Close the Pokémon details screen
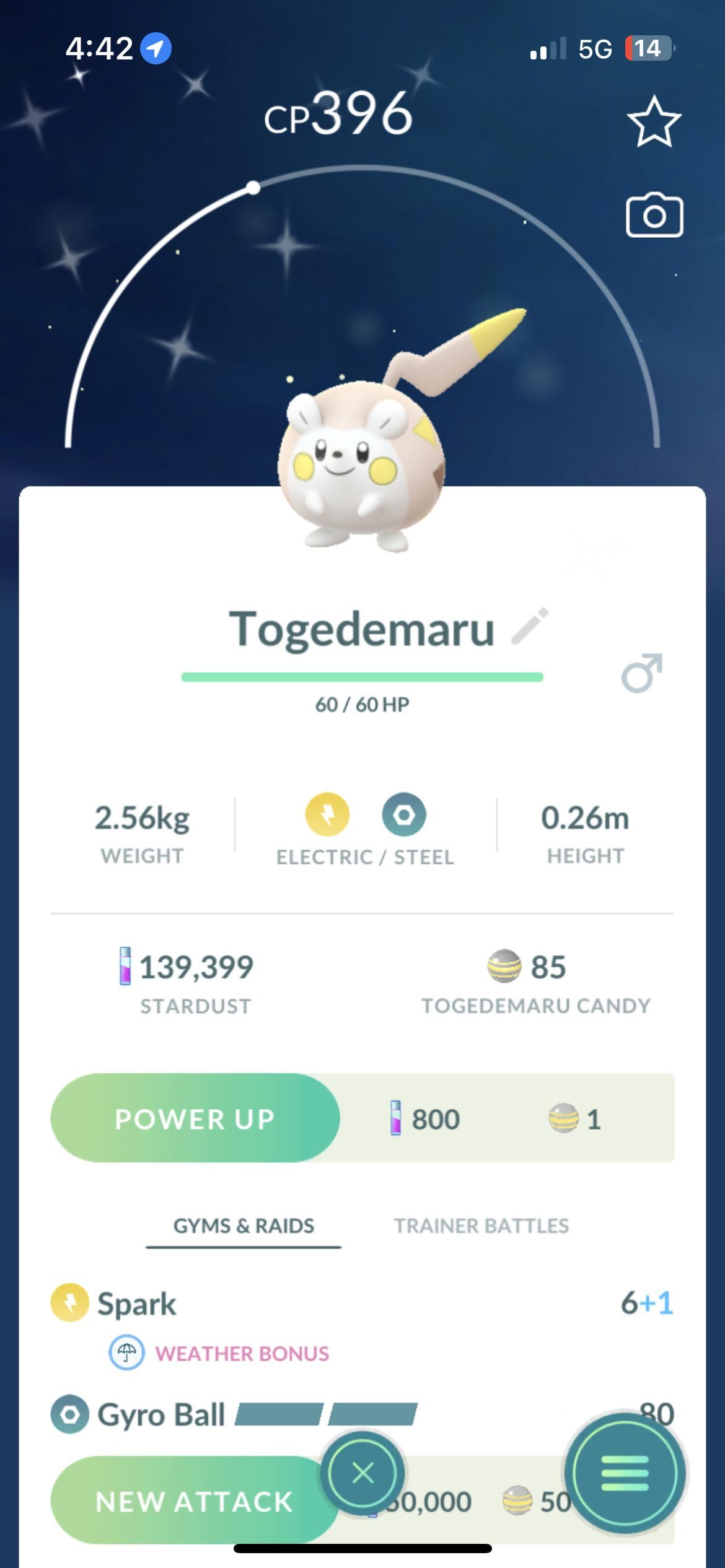This screenshot has width=725, height=1568. pos(362,1473)
